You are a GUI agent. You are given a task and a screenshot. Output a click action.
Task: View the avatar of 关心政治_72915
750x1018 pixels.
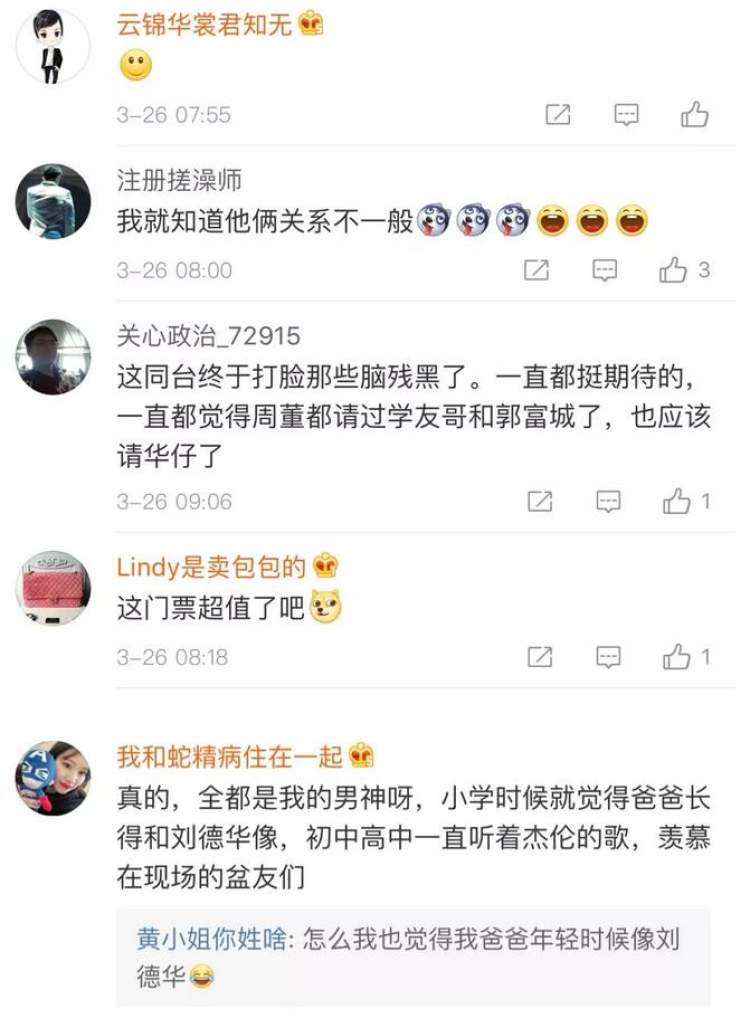click(53, 357)
